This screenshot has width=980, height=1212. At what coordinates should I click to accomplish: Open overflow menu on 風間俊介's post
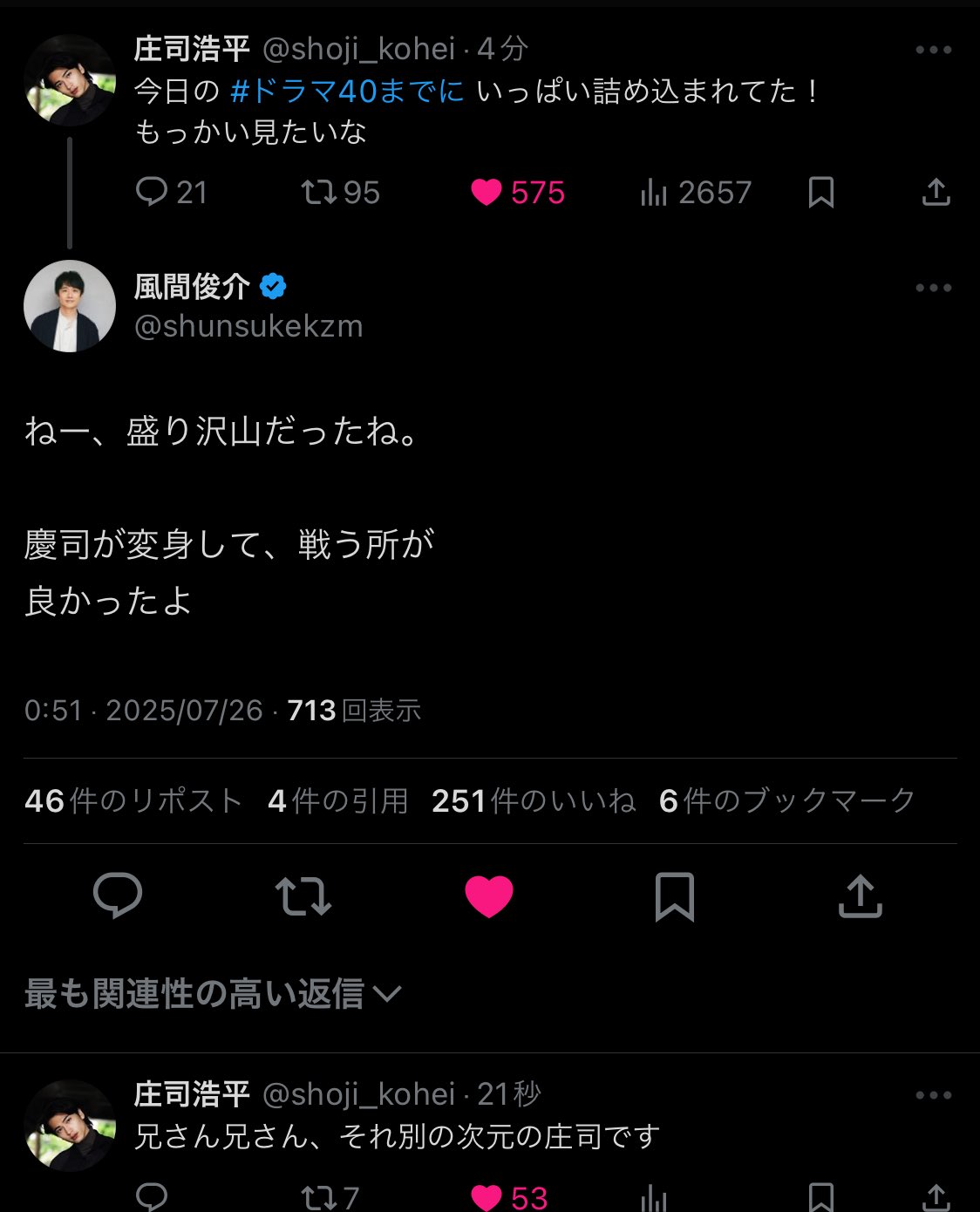(933, 288)
